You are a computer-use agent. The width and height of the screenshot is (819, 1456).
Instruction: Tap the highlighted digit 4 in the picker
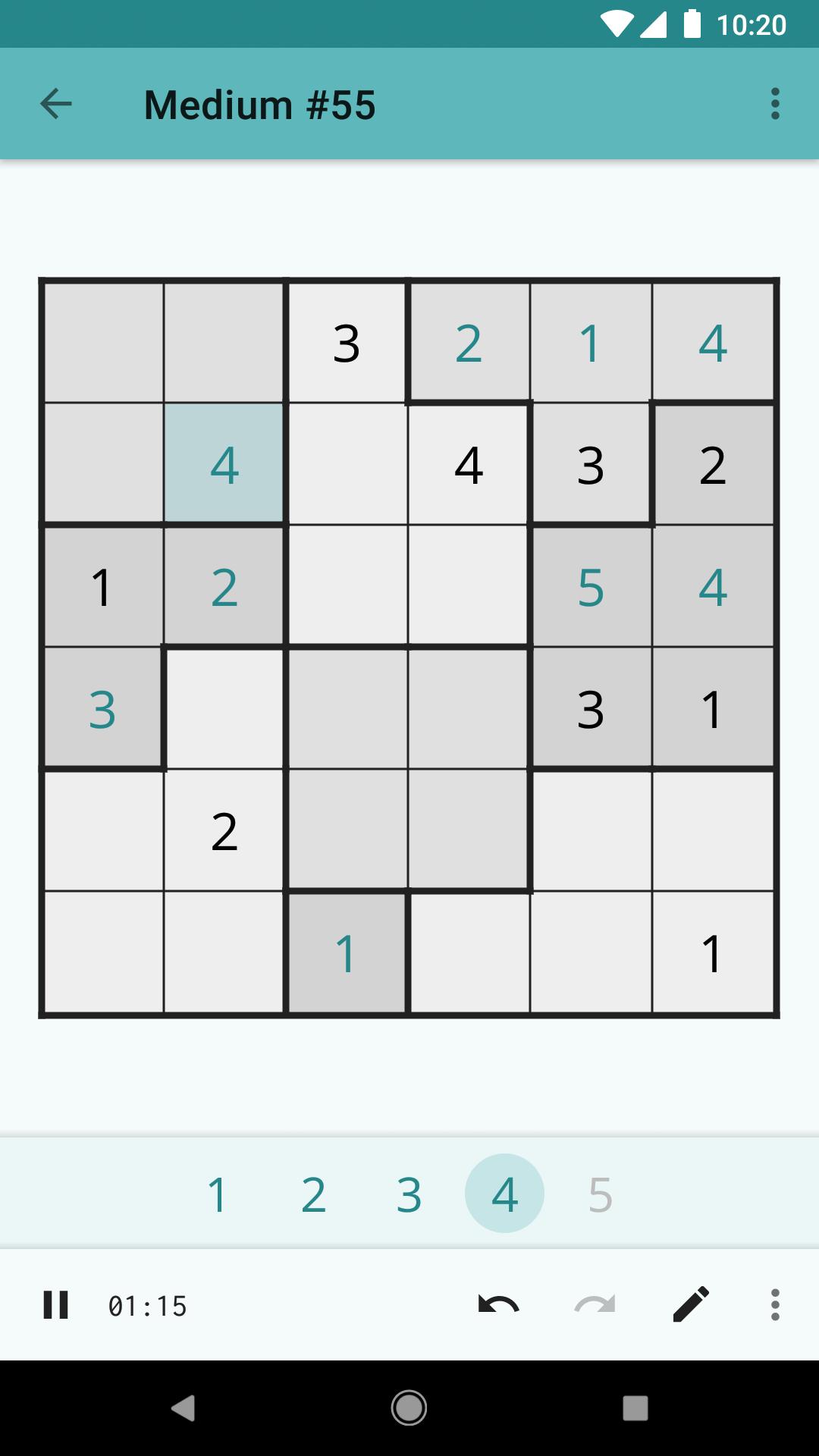coord(504,1194)
